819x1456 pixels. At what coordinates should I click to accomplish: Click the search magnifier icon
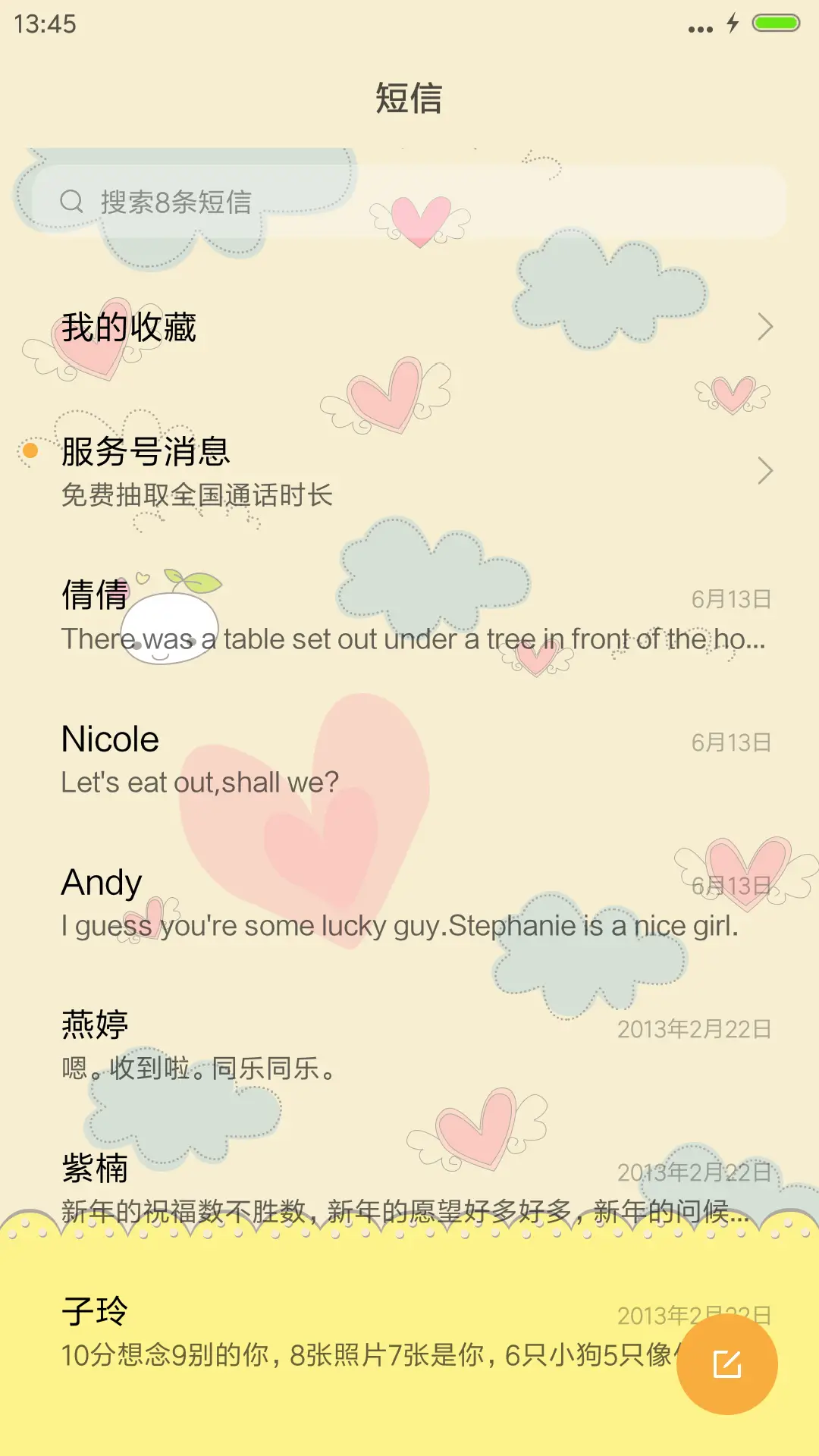click(72, 201)
